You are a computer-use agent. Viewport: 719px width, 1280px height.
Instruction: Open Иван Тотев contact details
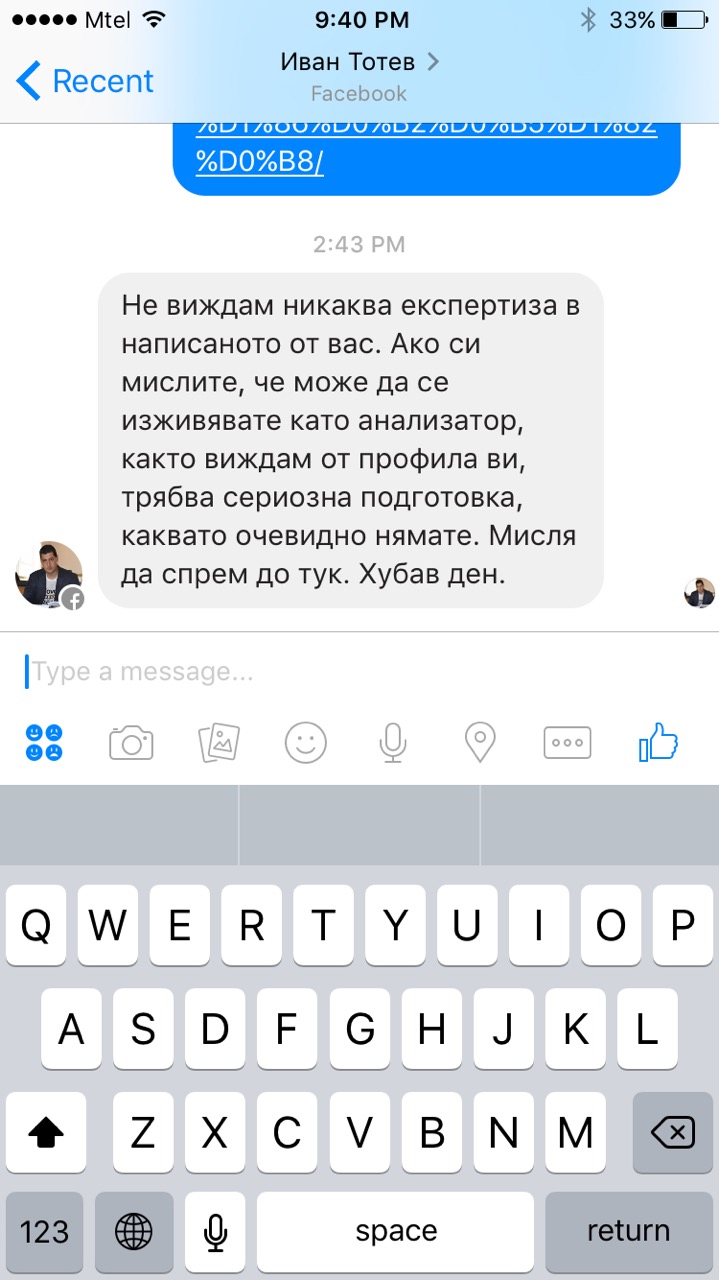pyautogui.click(x=359, y=62)
